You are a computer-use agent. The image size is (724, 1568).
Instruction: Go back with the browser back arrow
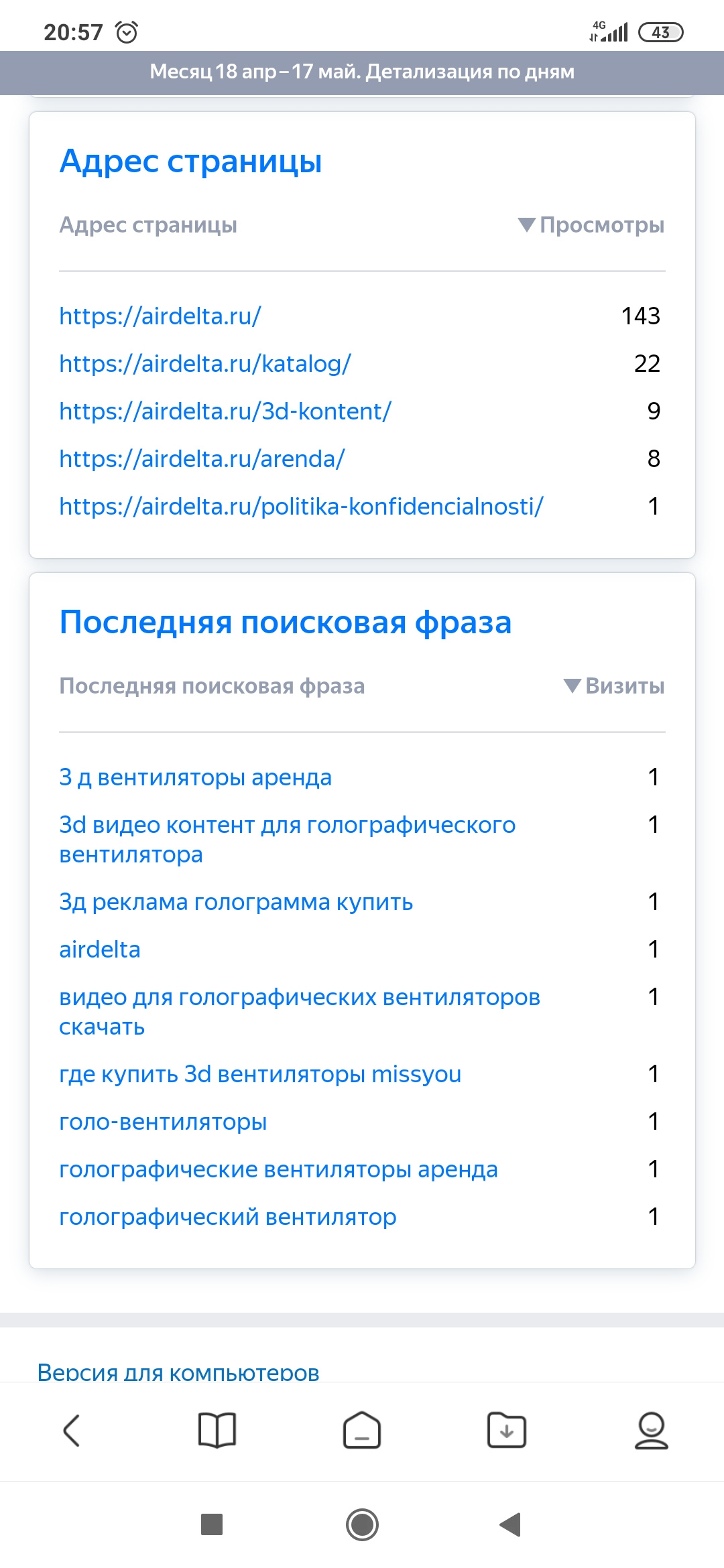pyautogui.click(x=72, y=1431)
